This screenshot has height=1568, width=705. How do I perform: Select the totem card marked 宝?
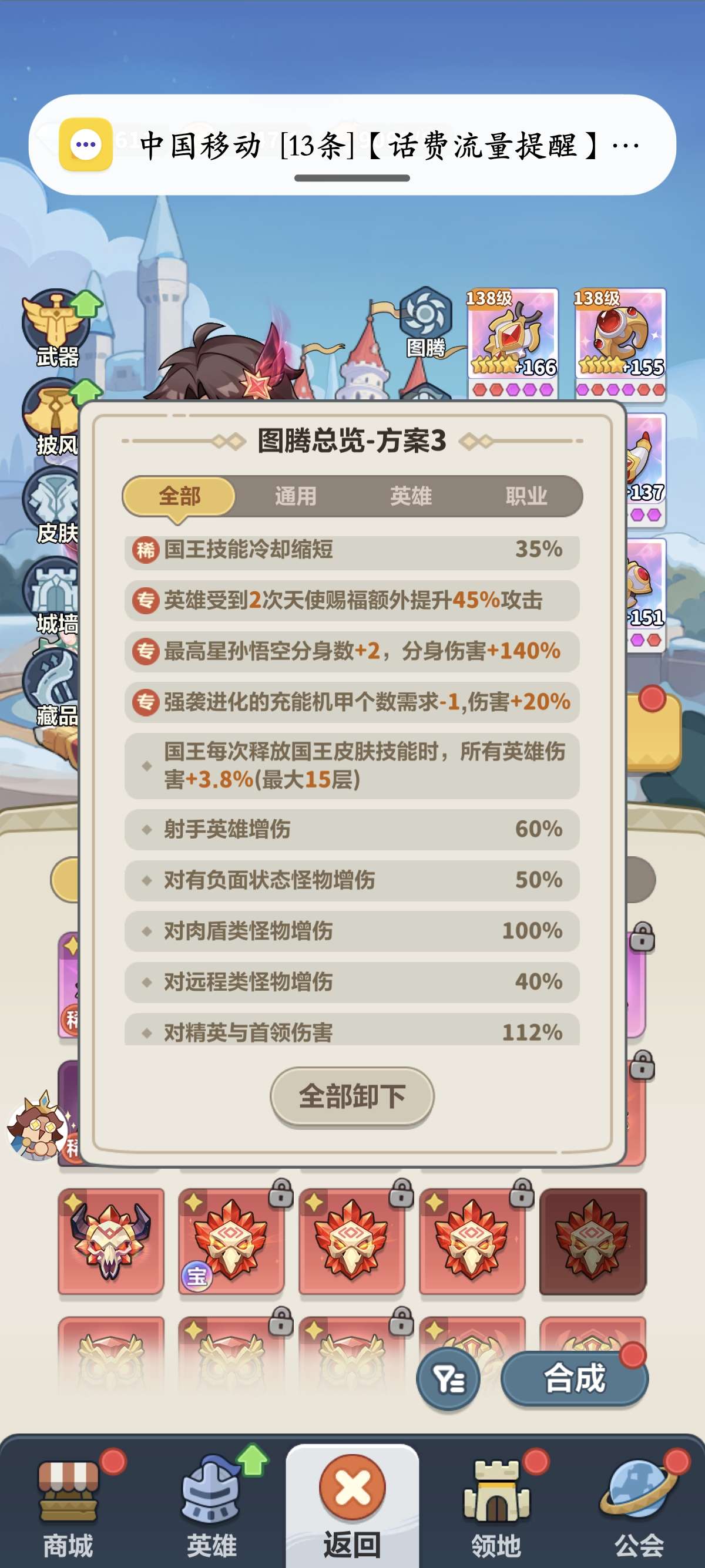click(x=231, y=1241)
